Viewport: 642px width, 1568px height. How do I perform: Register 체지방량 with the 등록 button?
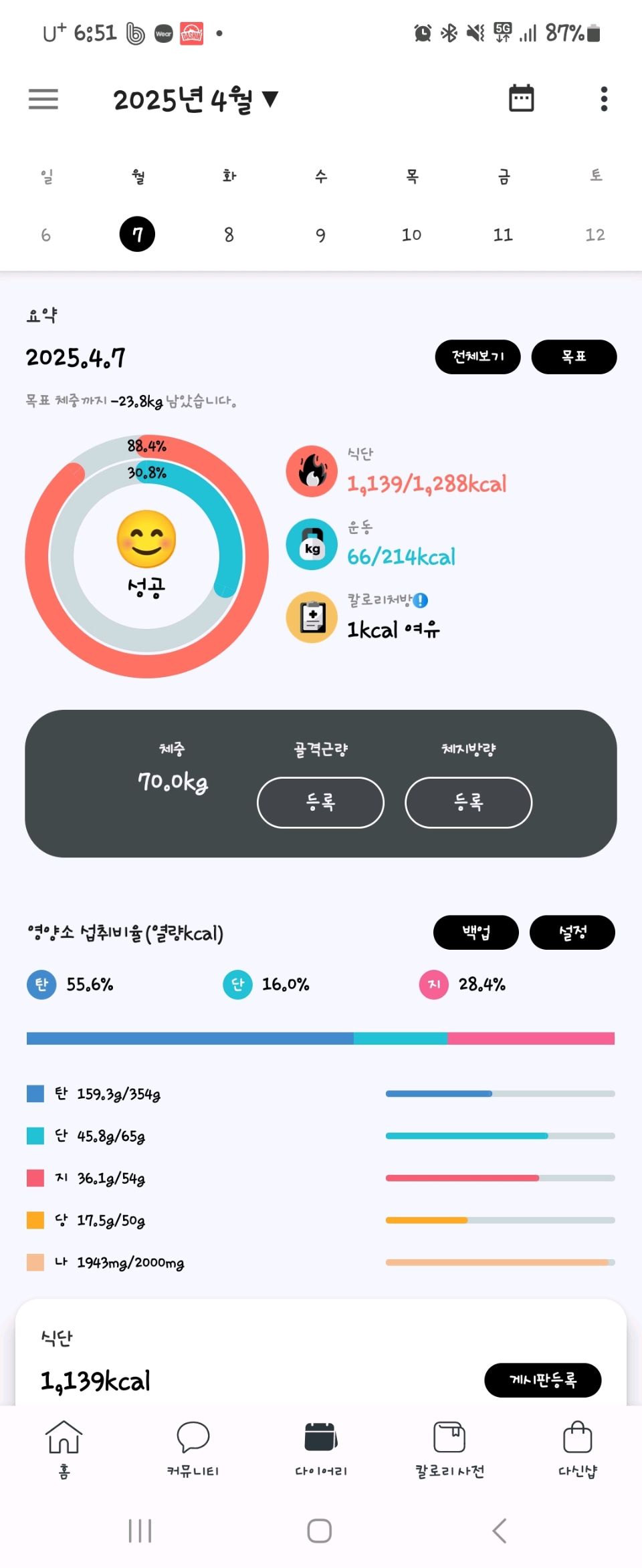(468, 802)
